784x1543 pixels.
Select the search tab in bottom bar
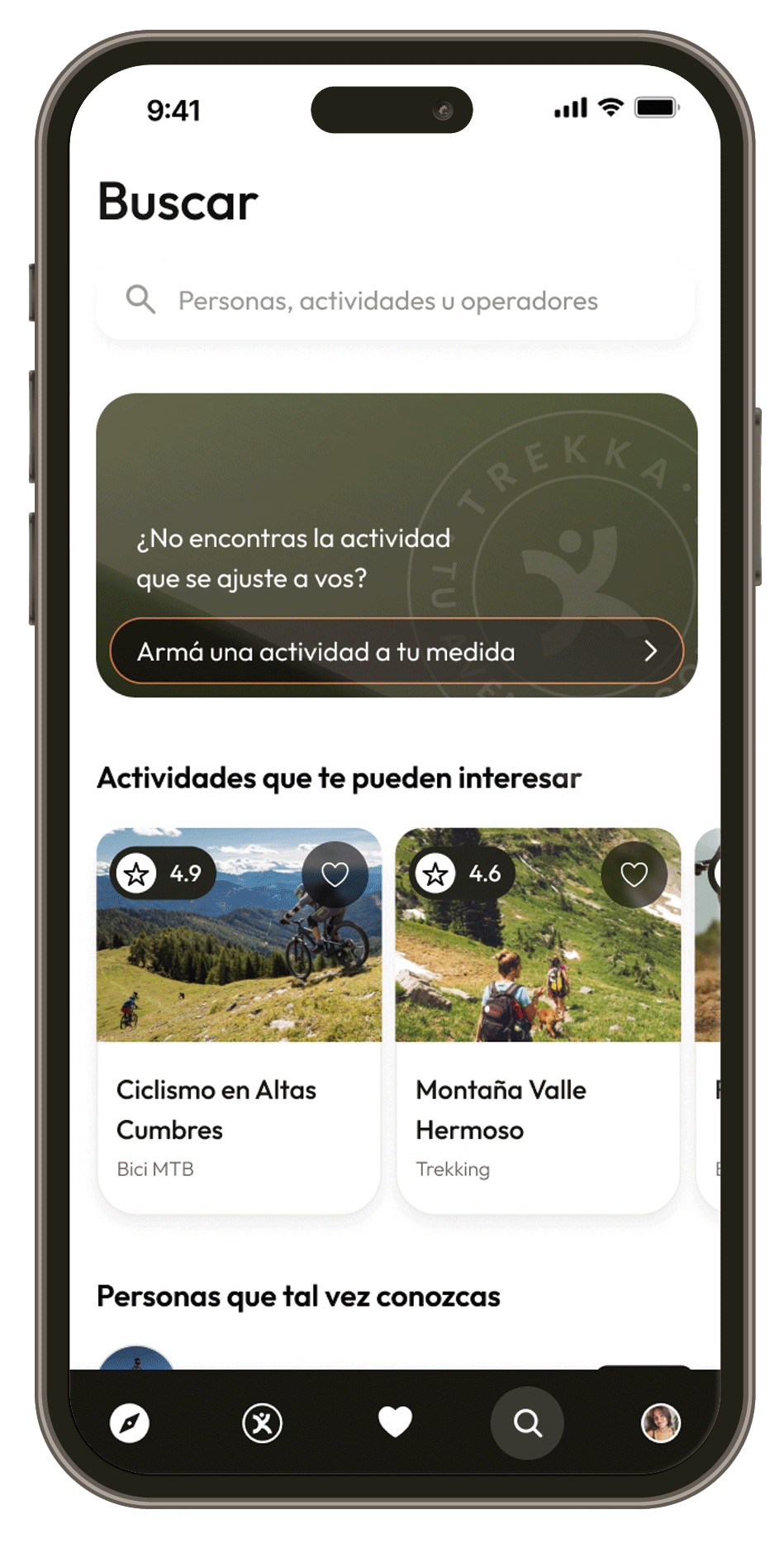click(527, 1423)
